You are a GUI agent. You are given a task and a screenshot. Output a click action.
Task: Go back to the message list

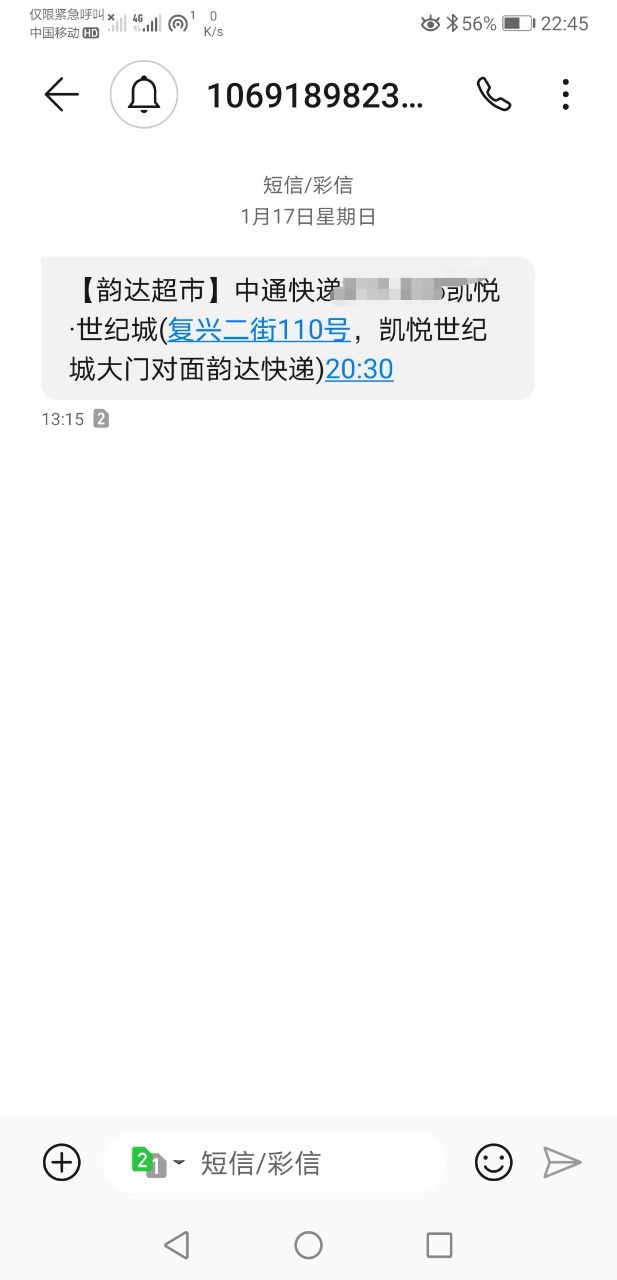click(61, 95)
